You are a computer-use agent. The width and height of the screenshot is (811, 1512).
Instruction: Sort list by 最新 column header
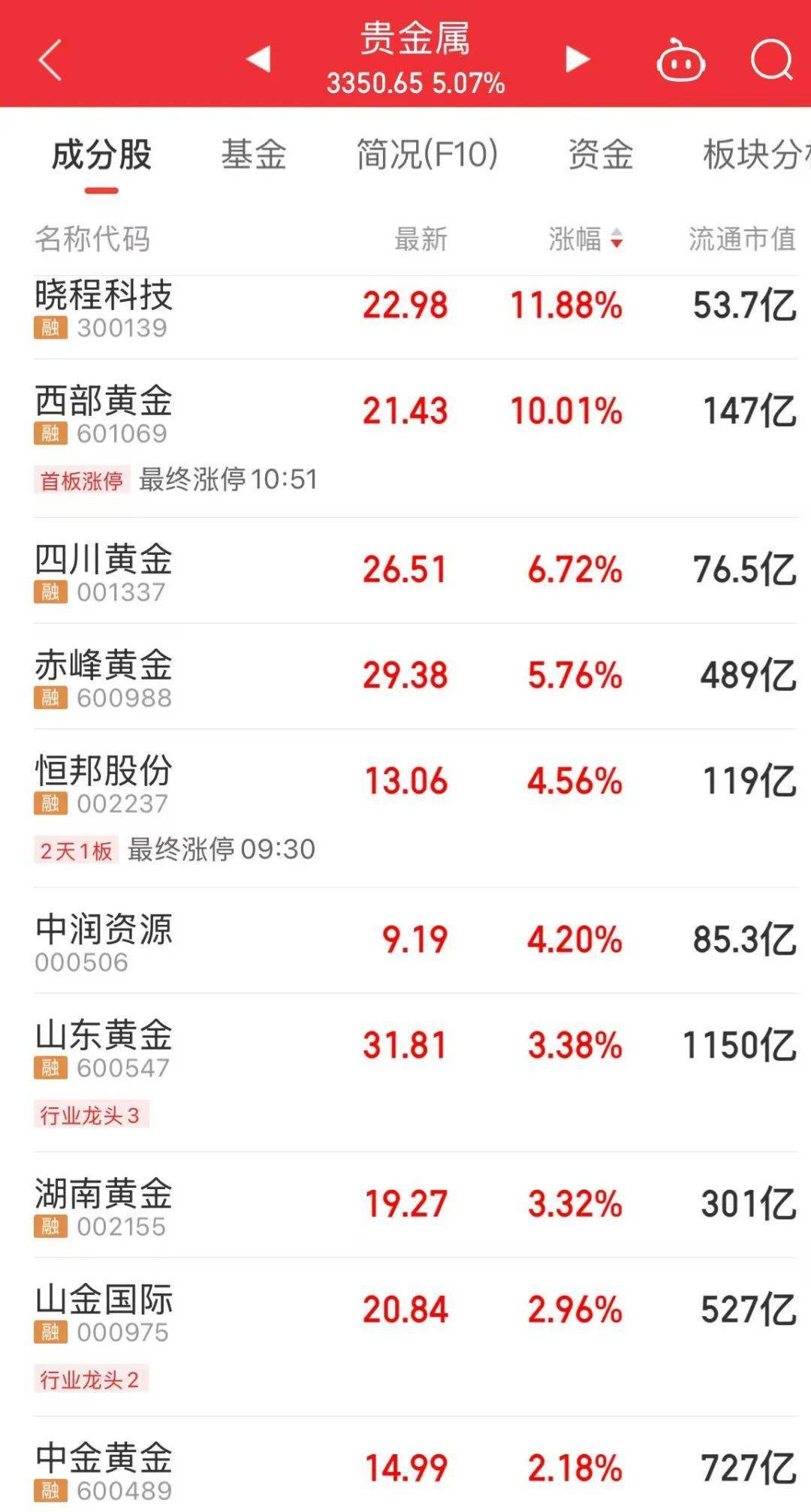(x=420, y=239)
